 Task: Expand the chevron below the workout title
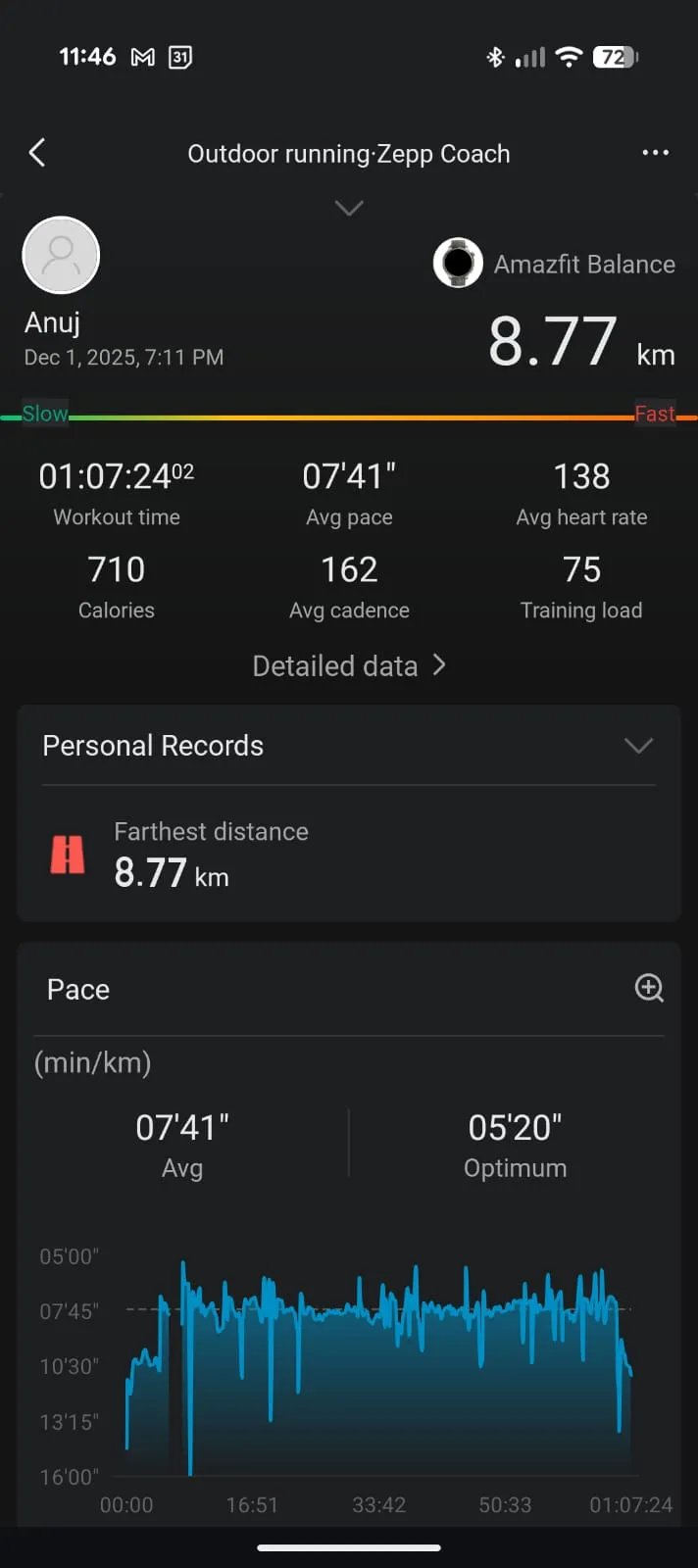coord(349,208)
